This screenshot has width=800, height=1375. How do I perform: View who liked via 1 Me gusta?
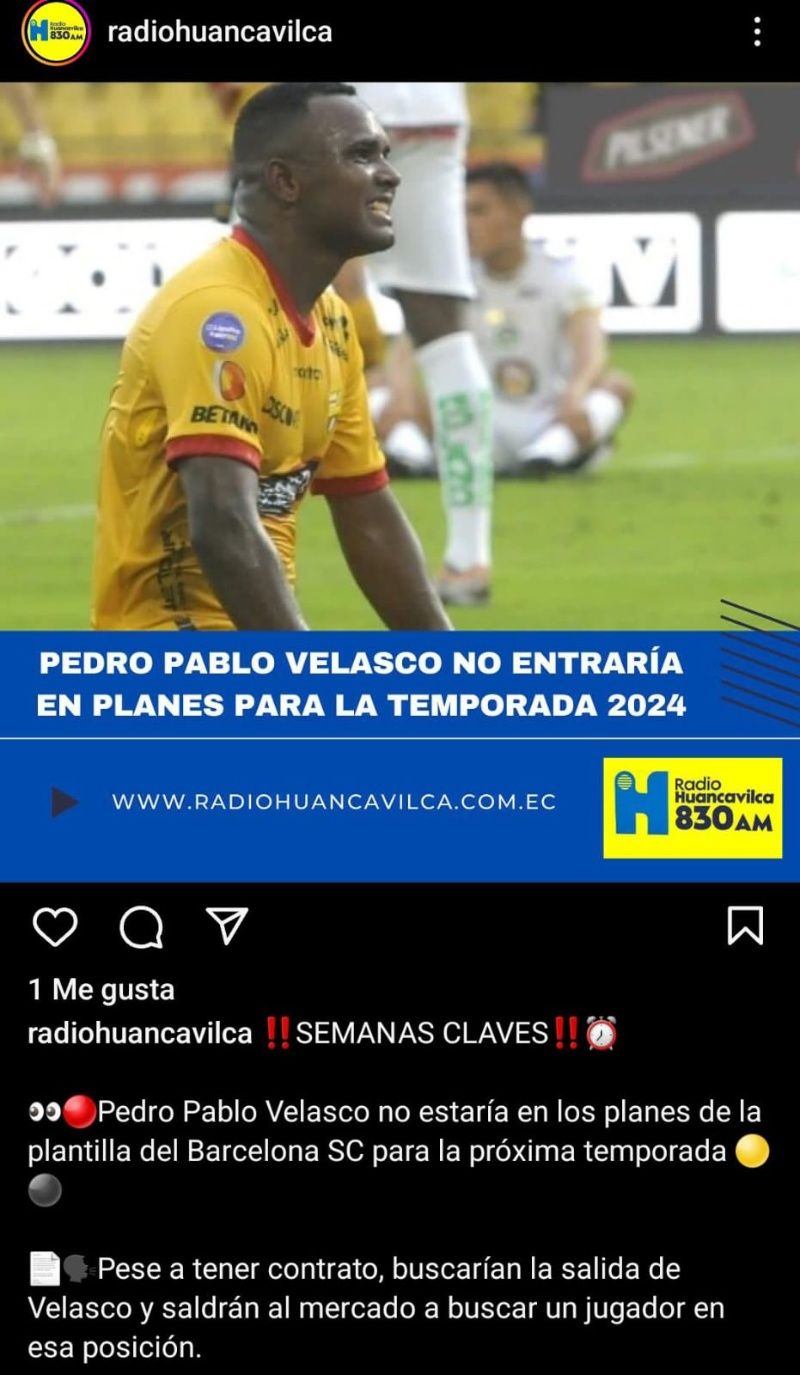tap(101, 989)
